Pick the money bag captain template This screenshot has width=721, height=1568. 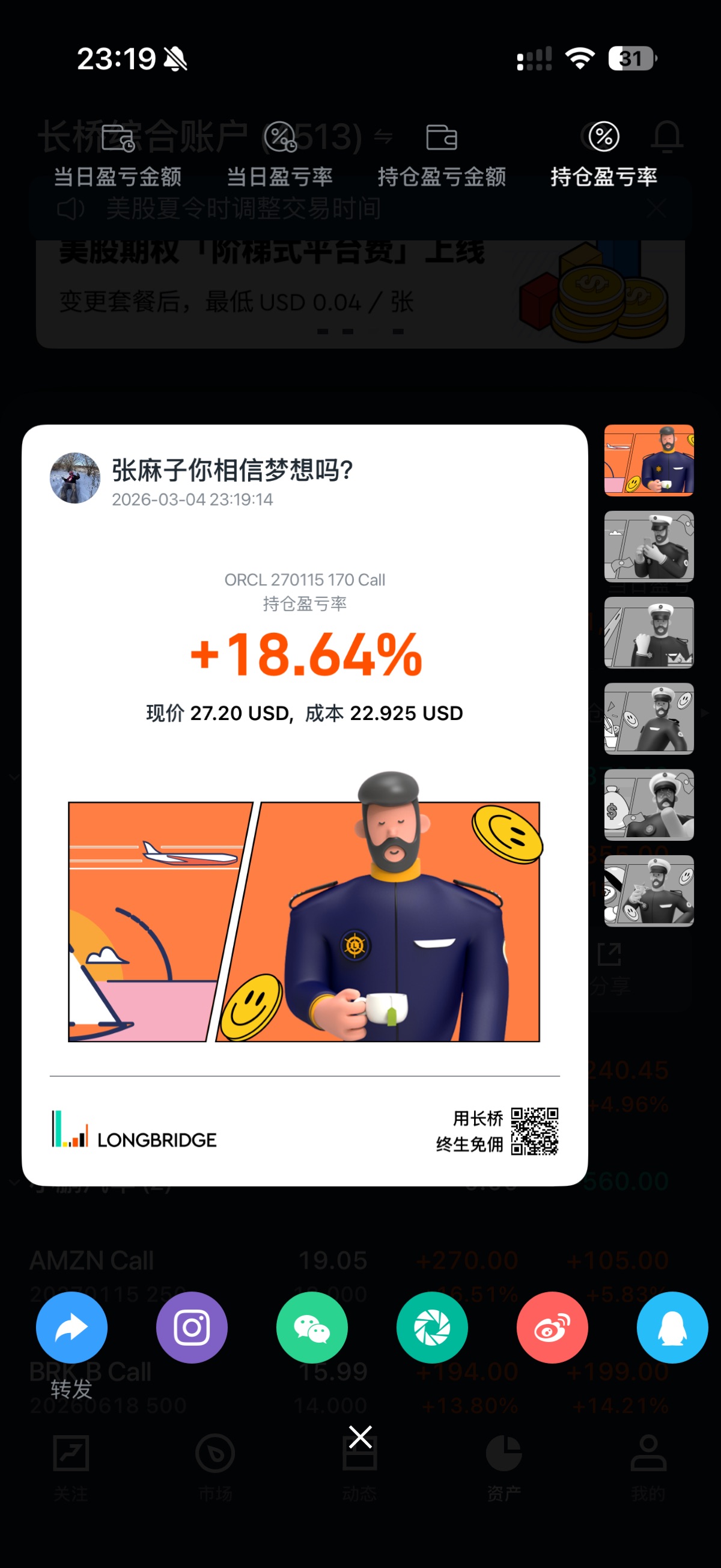tap(648, 805)
